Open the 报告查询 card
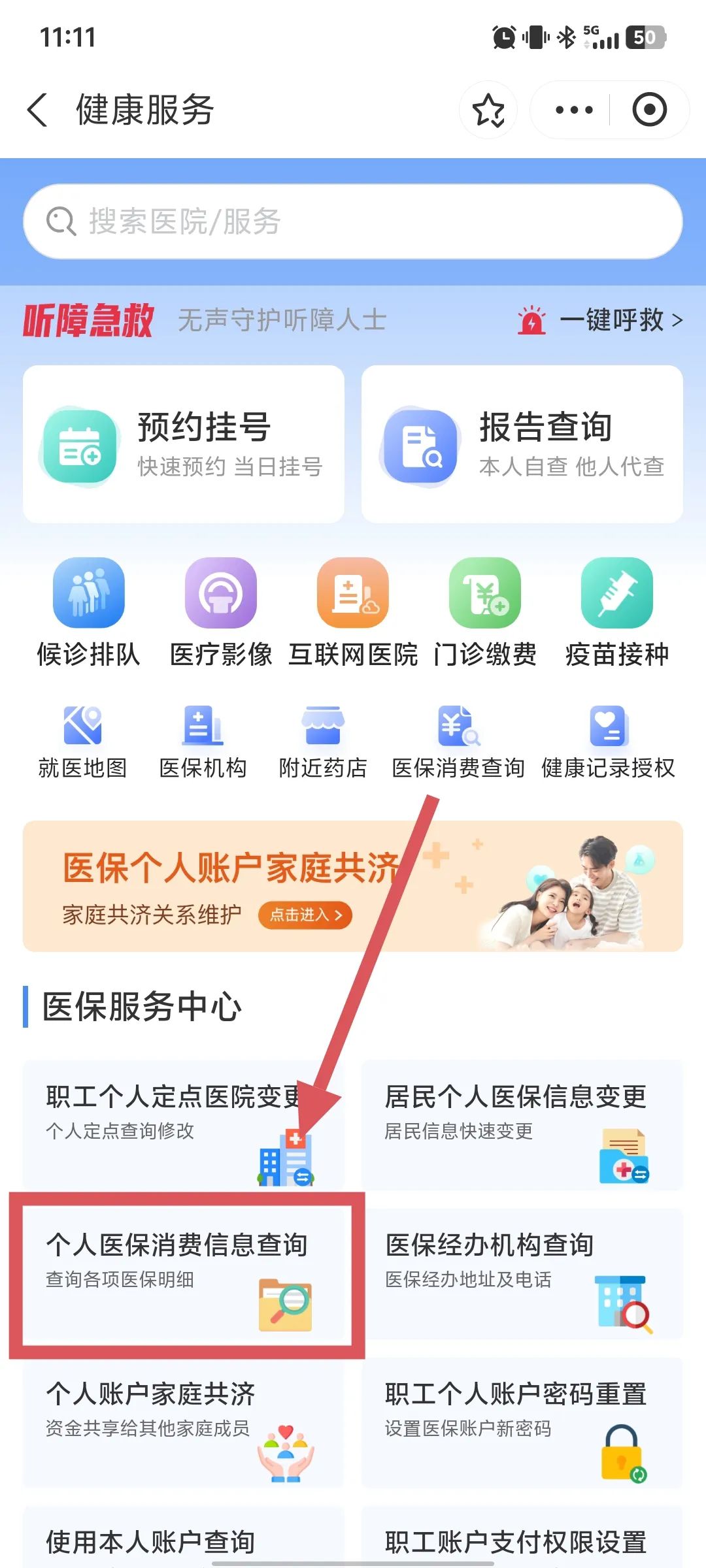This screenshot has width=706, height=1568. click(x=522, y=444)
